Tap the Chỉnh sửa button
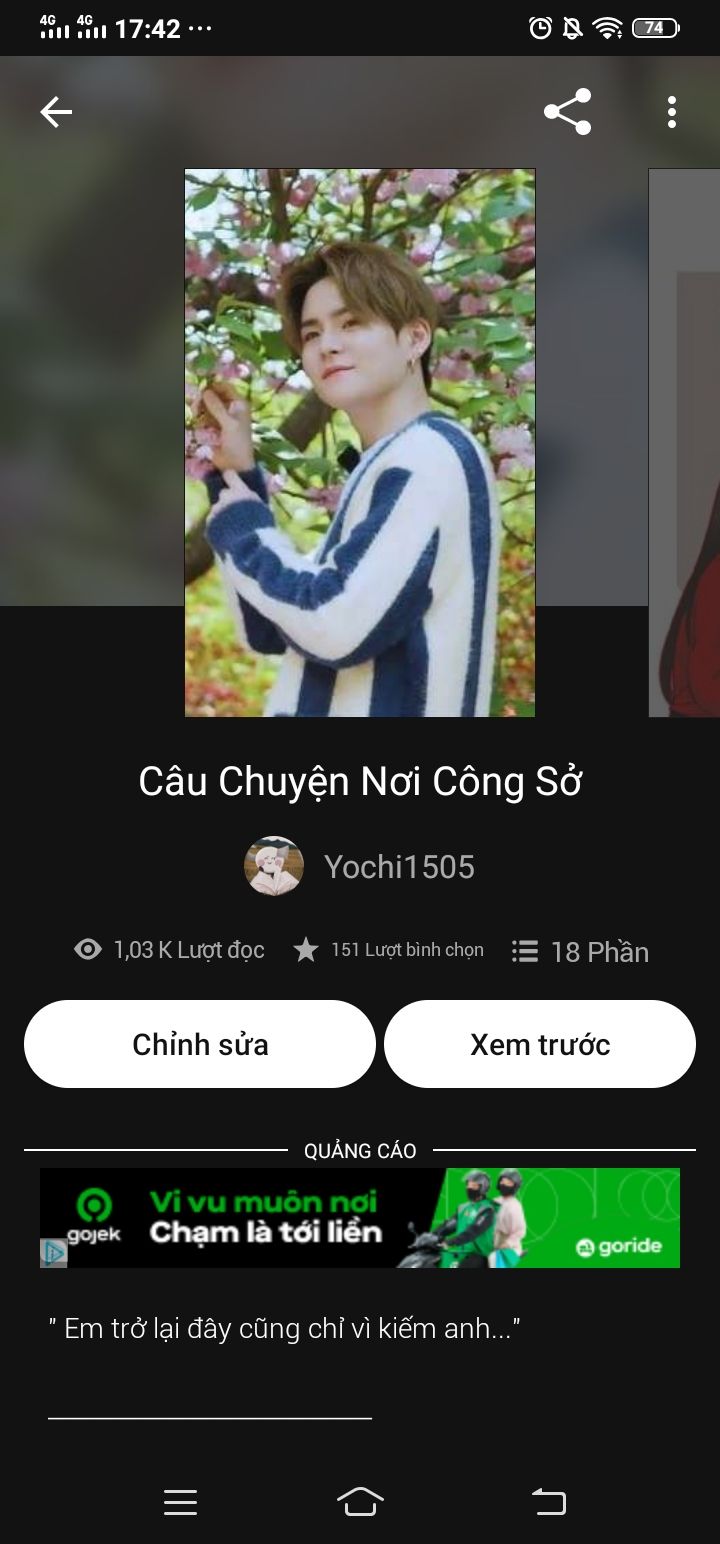This screenshot has width=720, height=1544. pyautogui.click(x=200, y=1044)
